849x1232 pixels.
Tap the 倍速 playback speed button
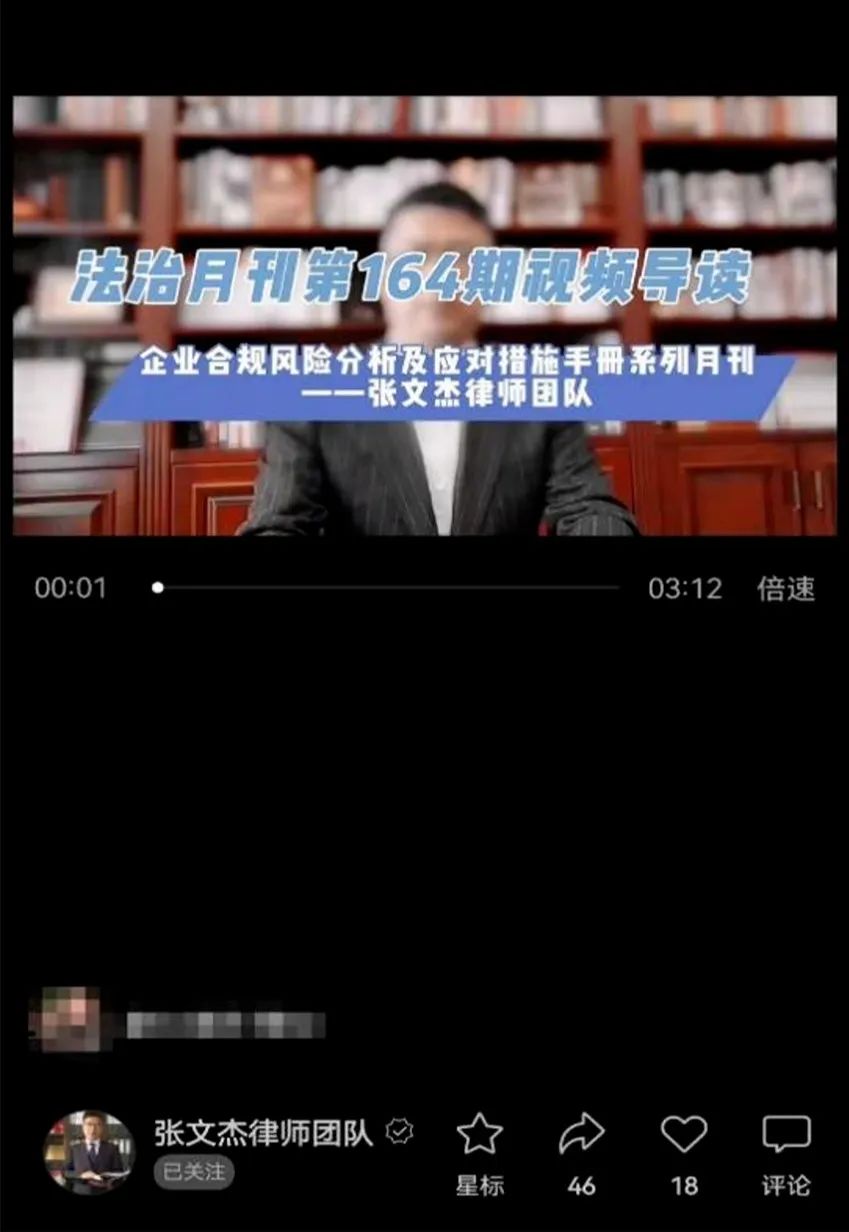point(786,589)
